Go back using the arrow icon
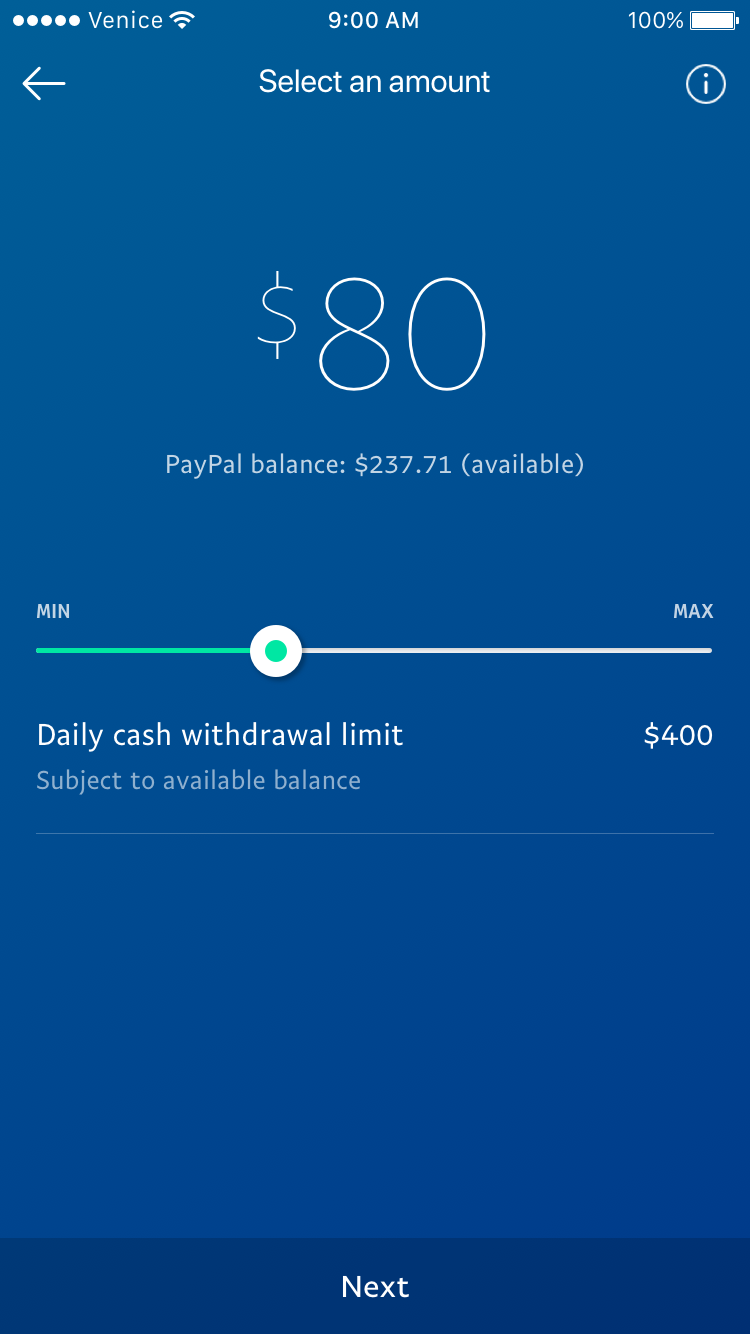The image size is (750, 1334). pyautogui.click(x=44, y=84)
